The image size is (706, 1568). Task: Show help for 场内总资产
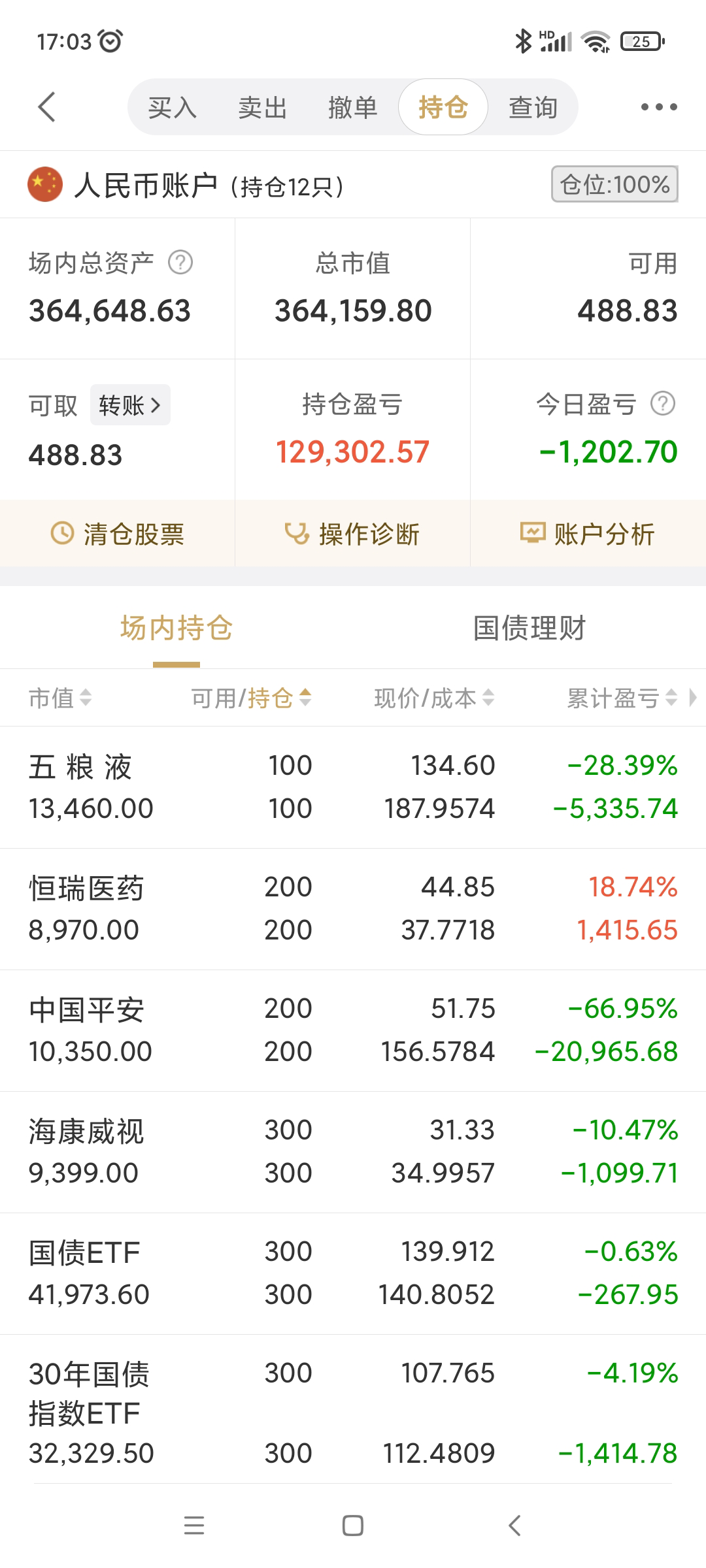[180, 263]
